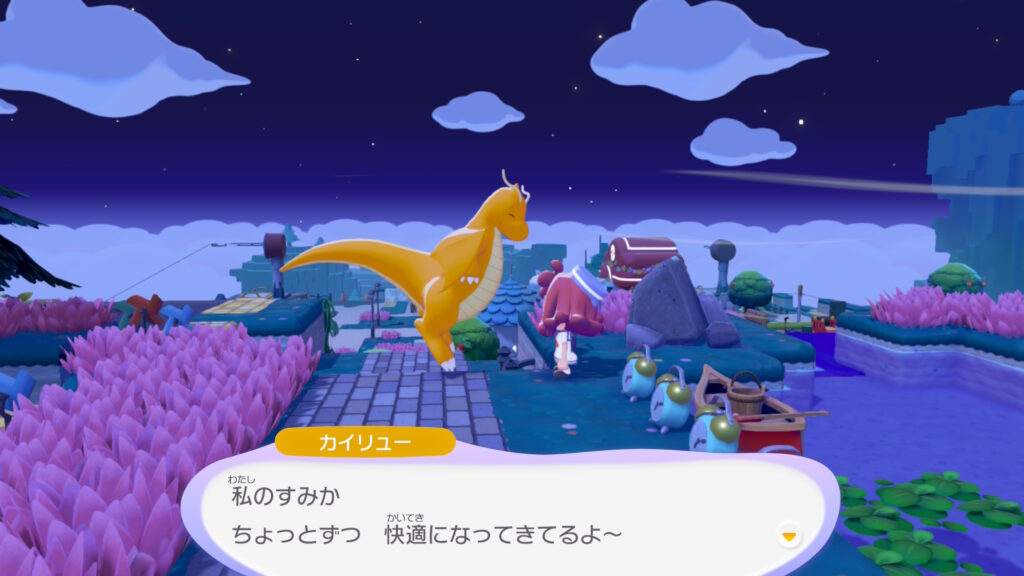Tap the orange arrow to advance the dialogue
This screenshot has height=576, width=1024.
pos(790,536)
